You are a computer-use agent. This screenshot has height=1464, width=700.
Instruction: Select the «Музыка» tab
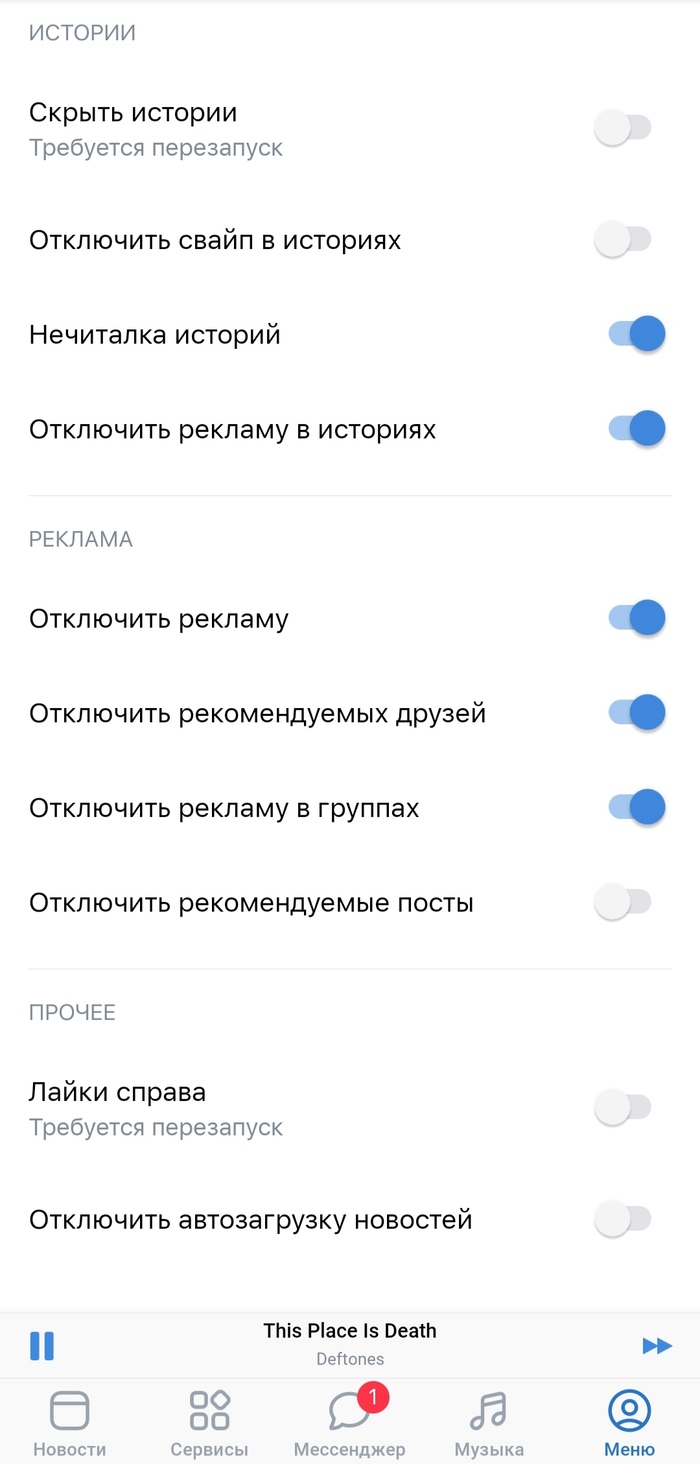pos(489,1423)
